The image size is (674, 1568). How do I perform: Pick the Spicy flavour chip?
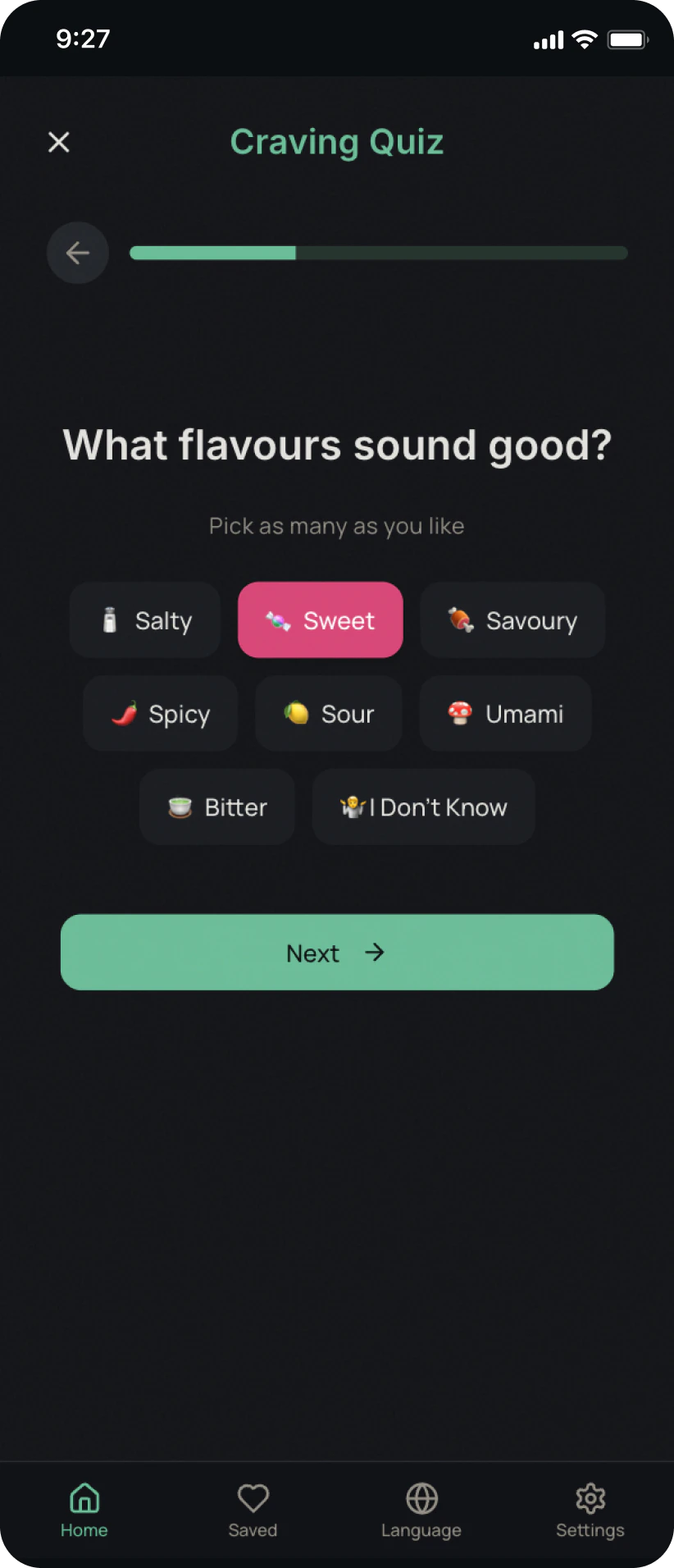click(161, 714)
